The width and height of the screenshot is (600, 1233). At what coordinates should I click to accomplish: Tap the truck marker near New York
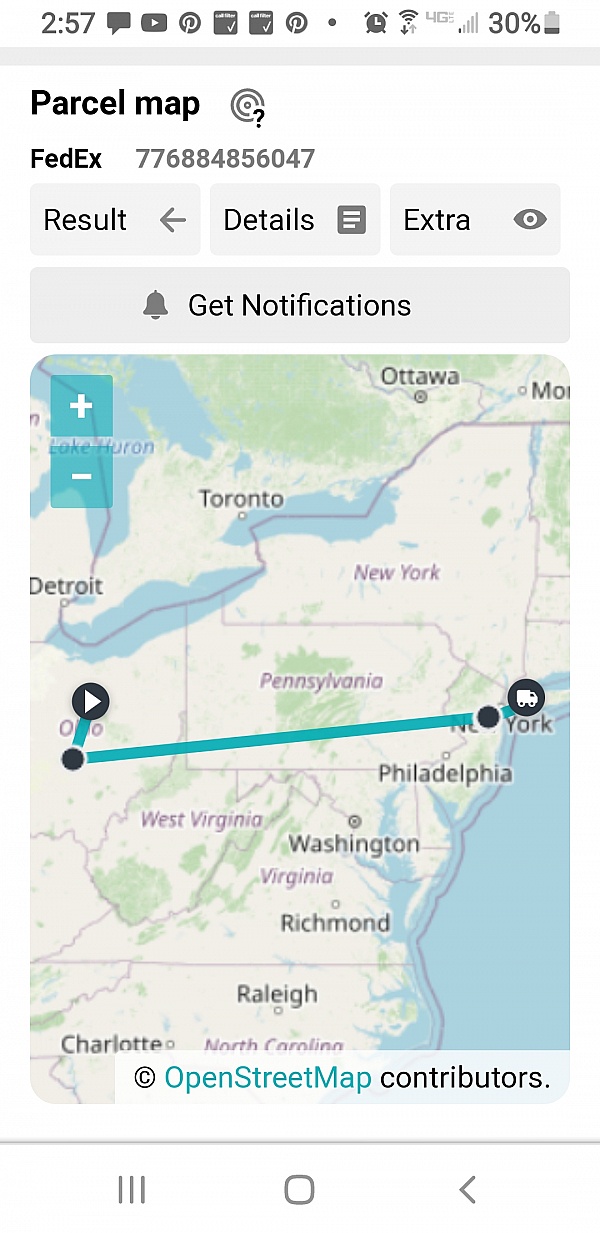526,698
